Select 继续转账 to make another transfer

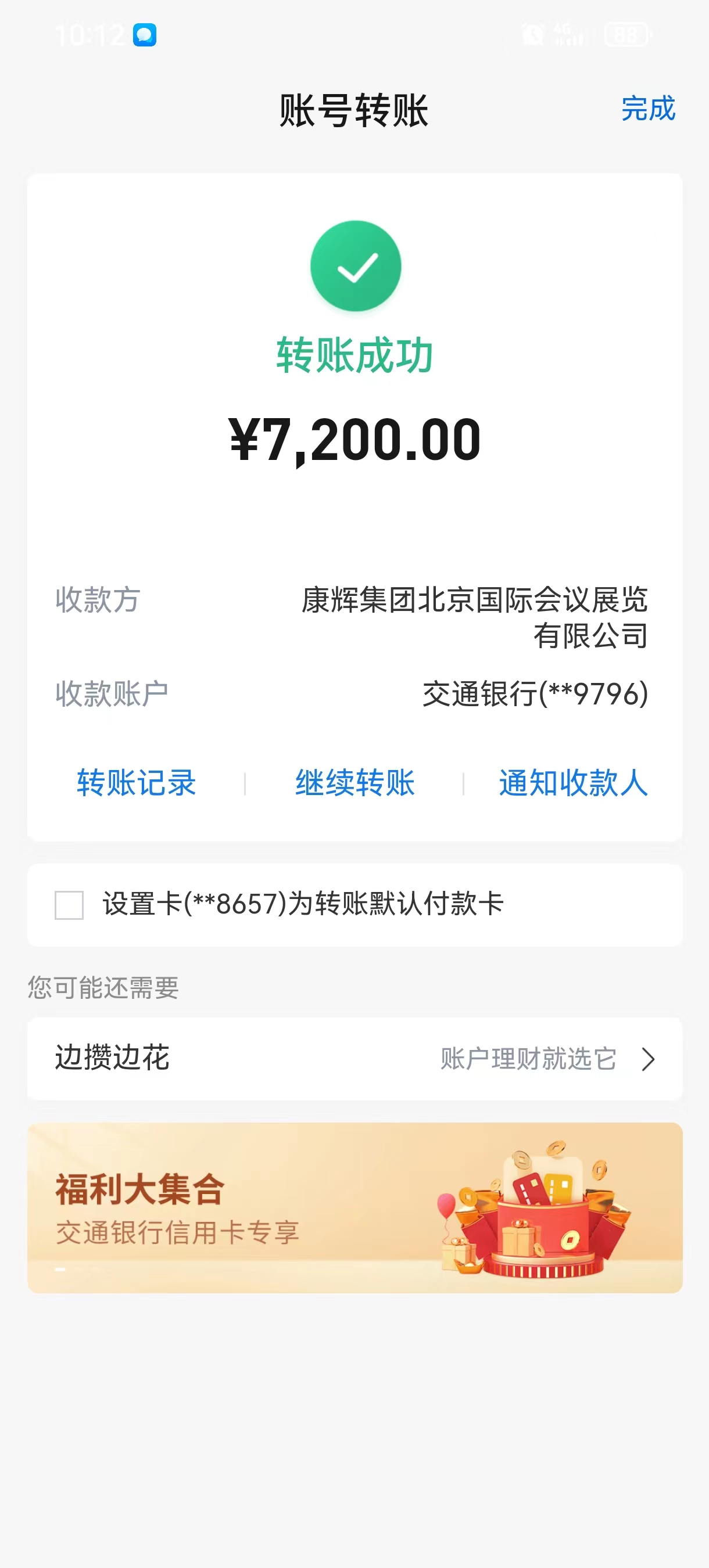tap(355, 783)
